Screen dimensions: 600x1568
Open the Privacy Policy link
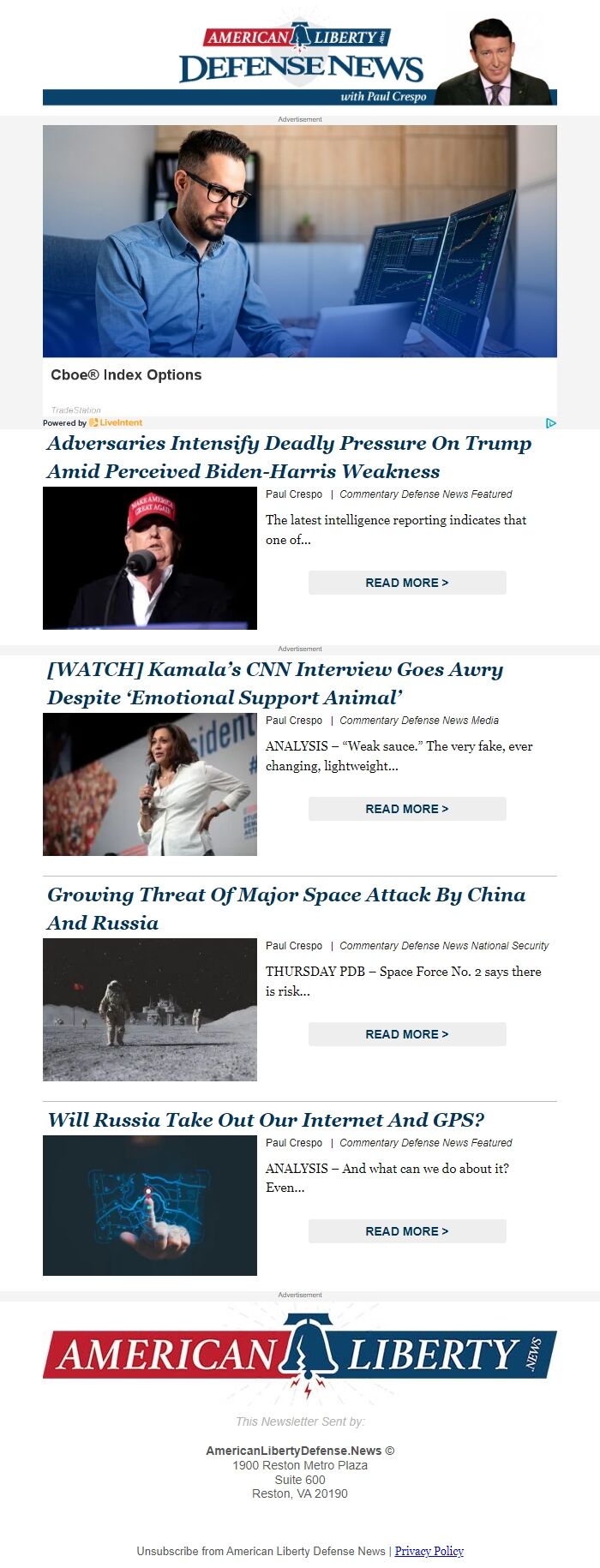pos(429,1551)
